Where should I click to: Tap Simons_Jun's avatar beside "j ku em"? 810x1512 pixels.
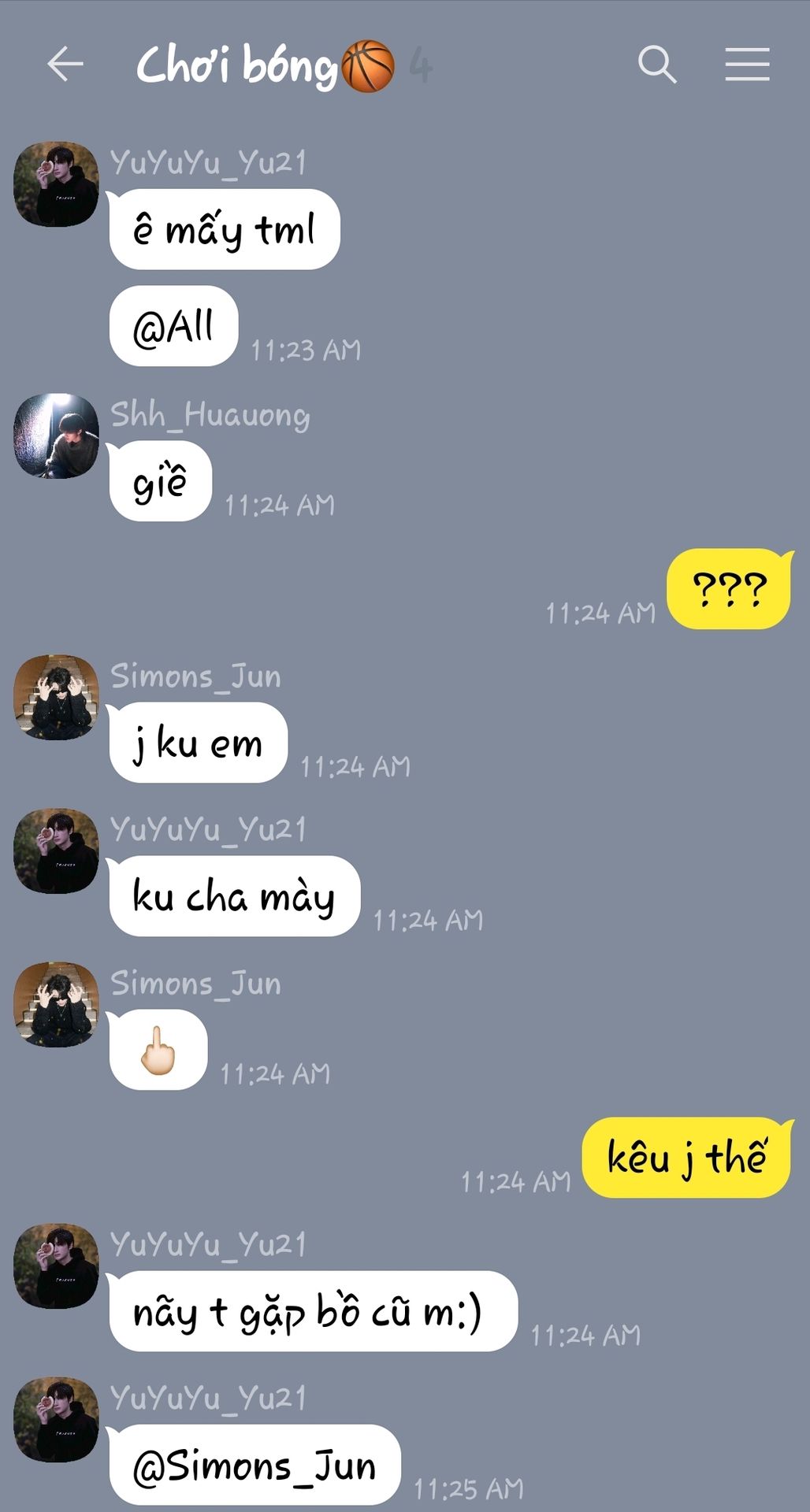pos(57,697)
